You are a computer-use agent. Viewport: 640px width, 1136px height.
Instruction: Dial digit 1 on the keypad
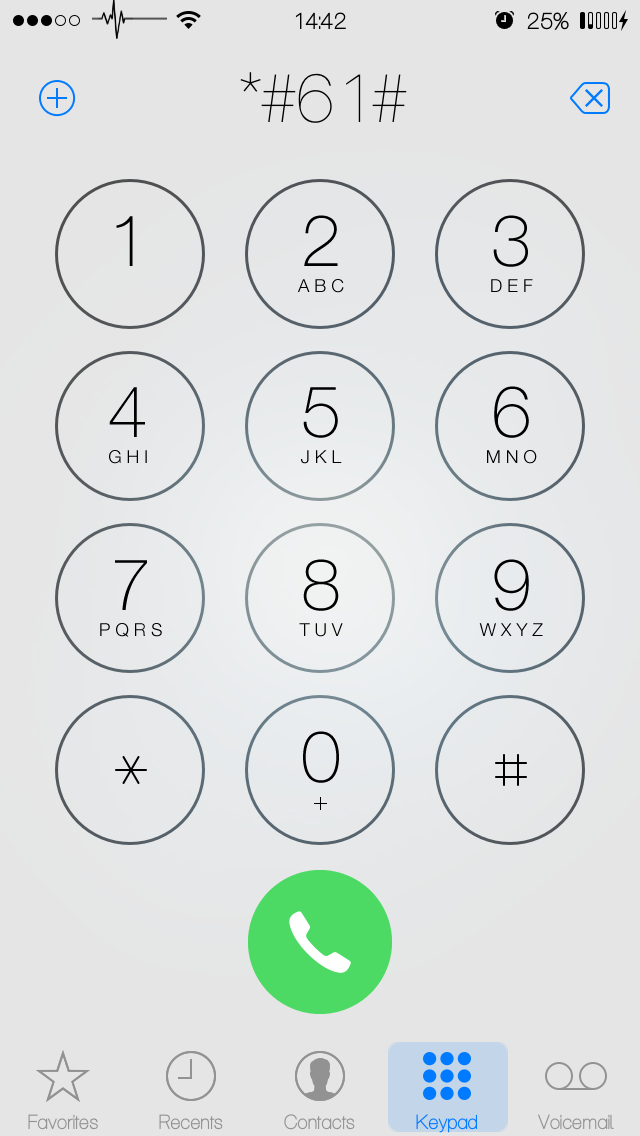130,254
